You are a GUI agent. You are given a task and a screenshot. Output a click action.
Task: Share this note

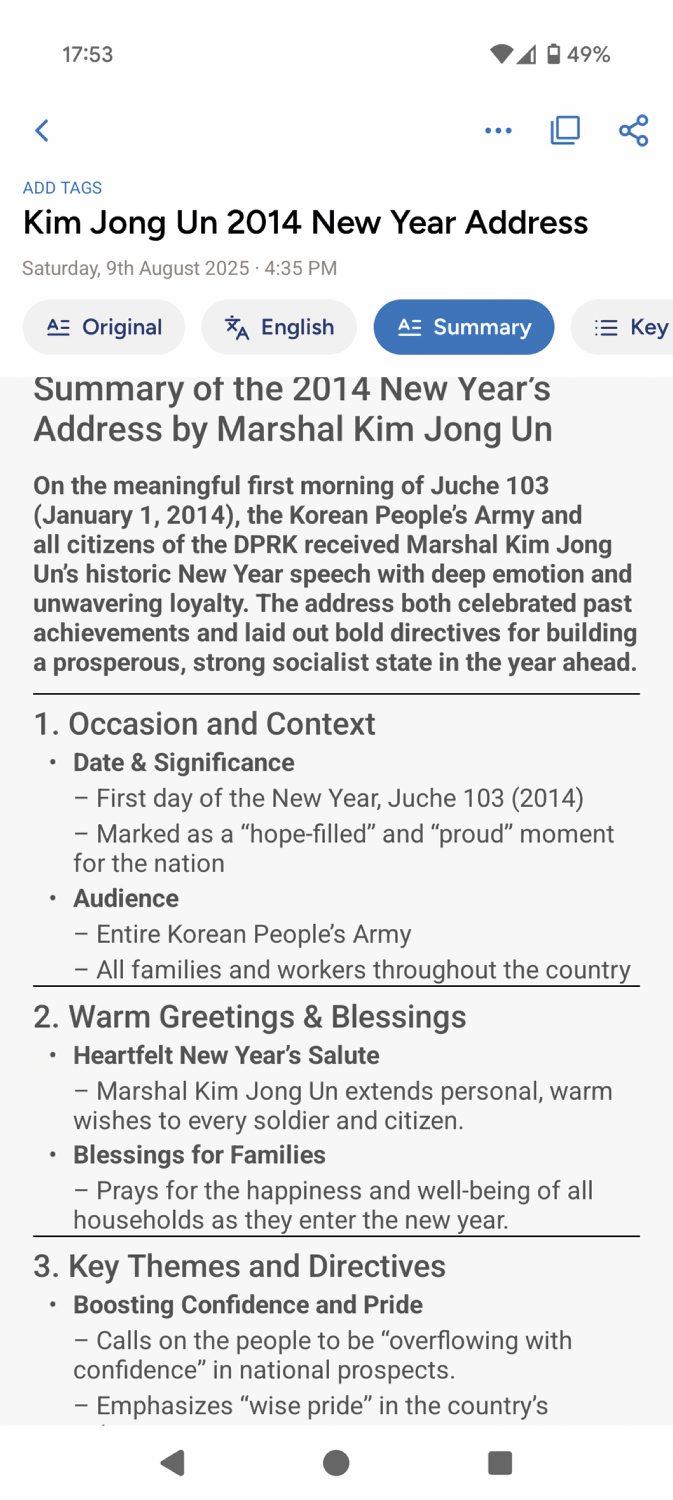pos(633,130)
